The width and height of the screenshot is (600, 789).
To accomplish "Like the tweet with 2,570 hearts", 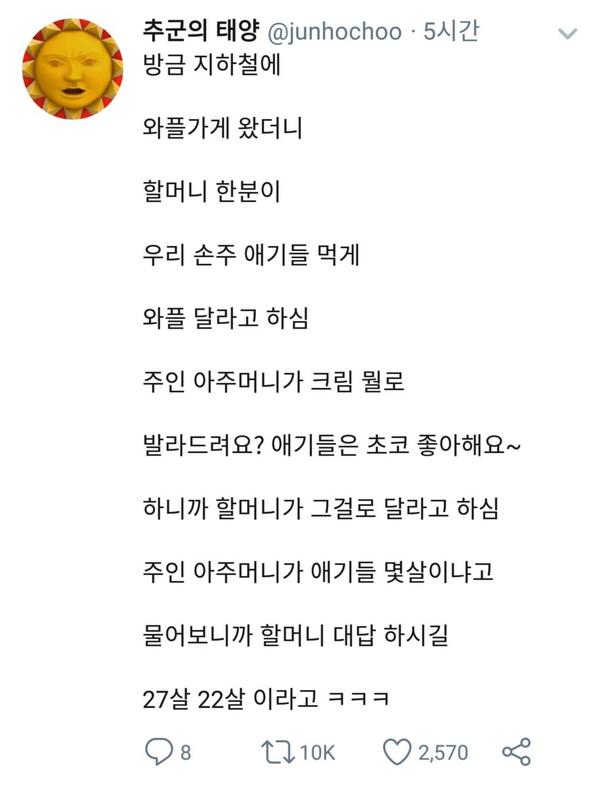I will [x=397, y=751].
